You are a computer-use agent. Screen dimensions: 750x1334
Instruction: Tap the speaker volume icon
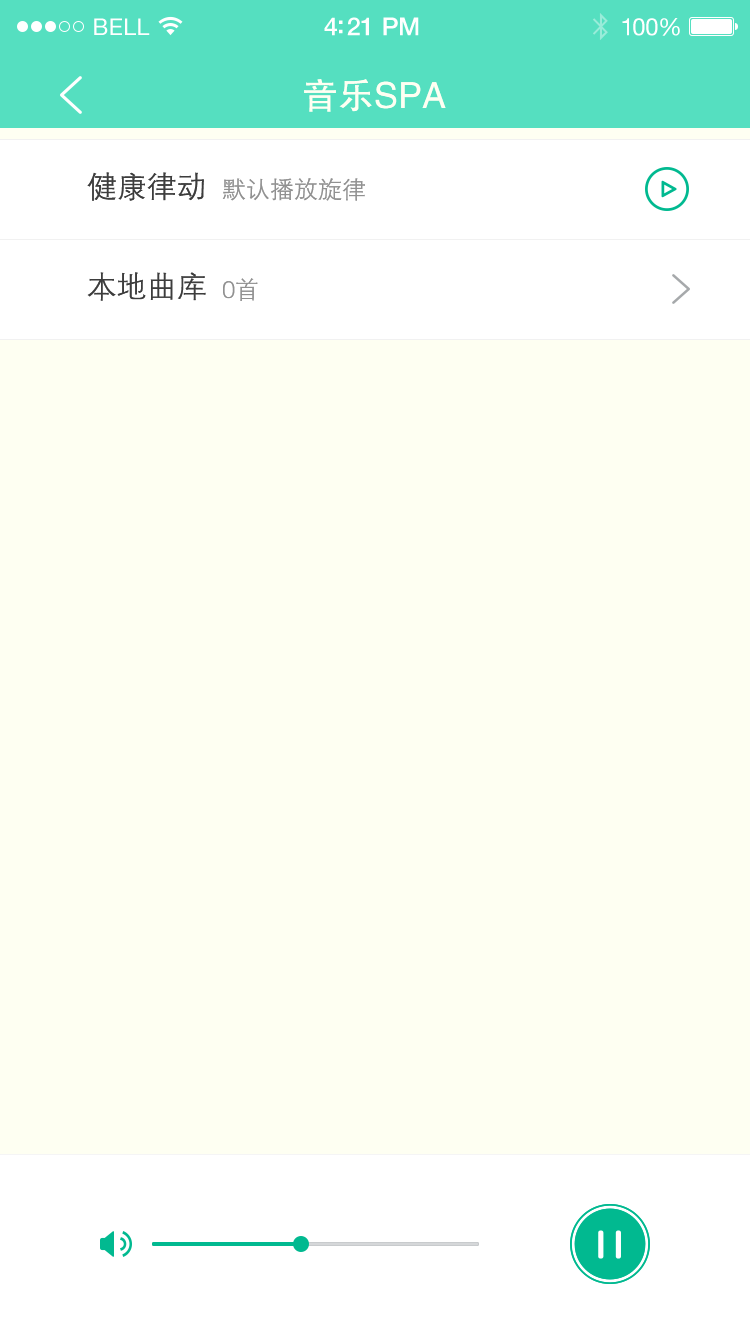115,1244
